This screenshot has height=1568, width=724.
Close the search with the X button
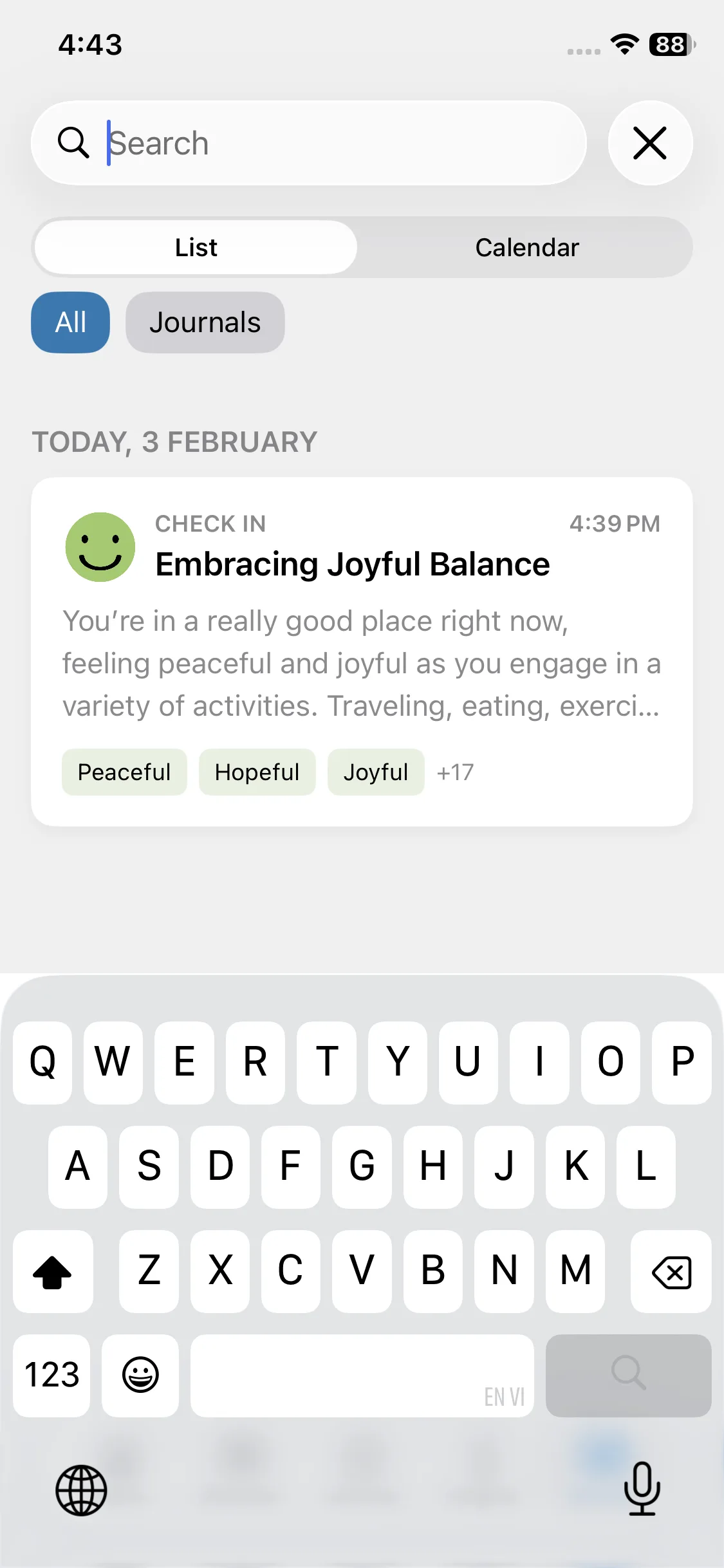650,143
